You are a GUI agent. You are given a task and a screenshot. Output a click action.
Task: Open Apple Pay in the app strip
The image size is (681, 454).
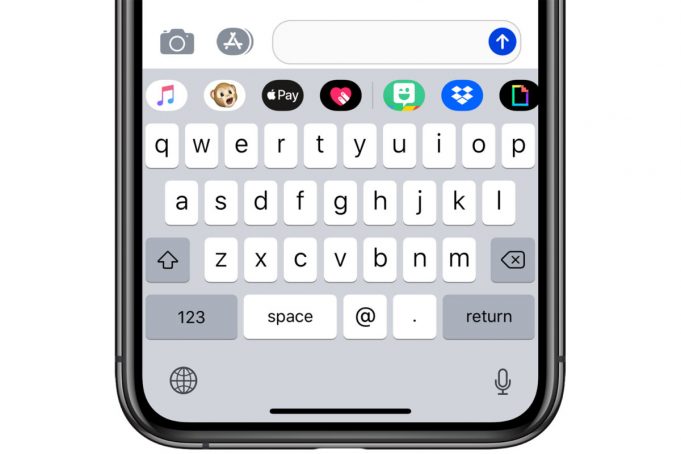(283, 95)
